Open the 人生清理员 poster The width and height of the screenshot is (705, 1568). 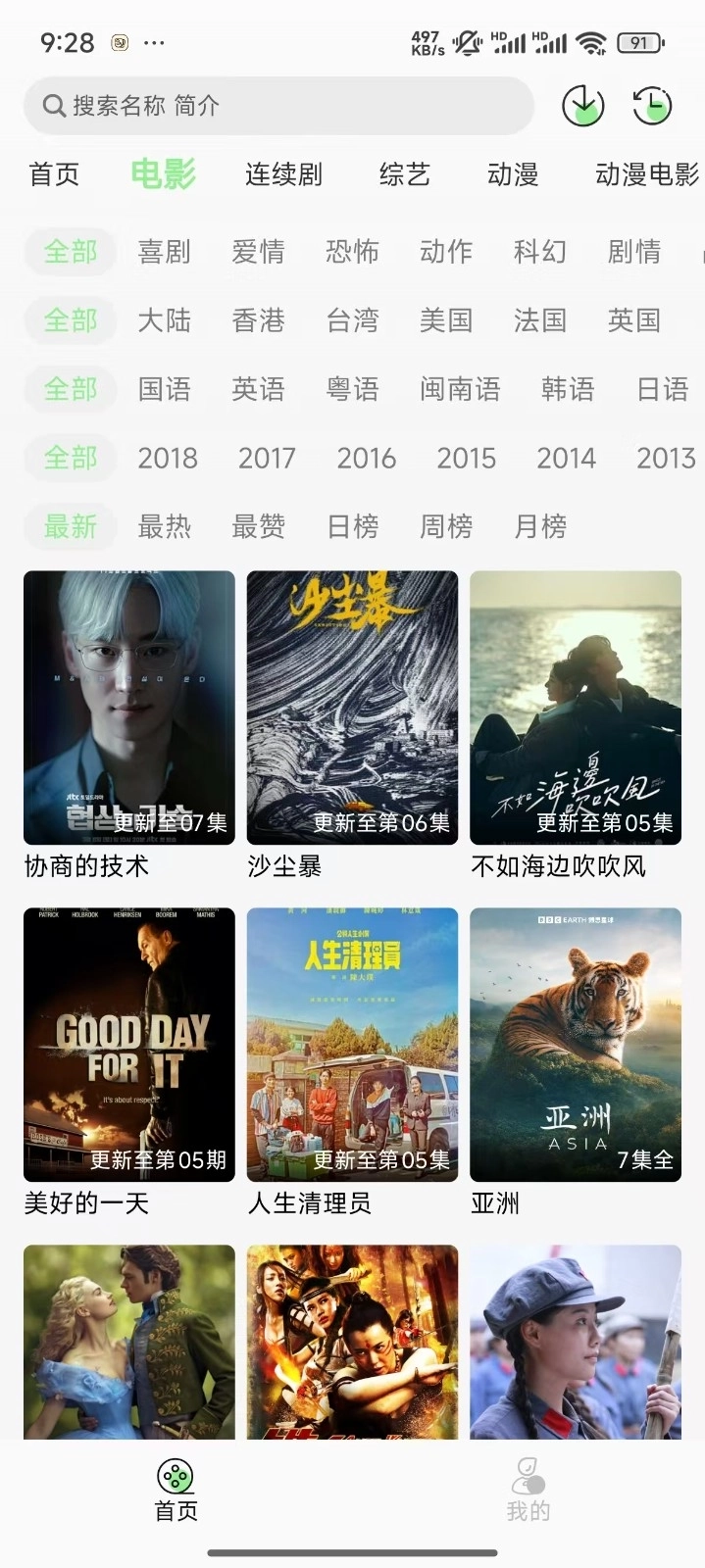352,1045
